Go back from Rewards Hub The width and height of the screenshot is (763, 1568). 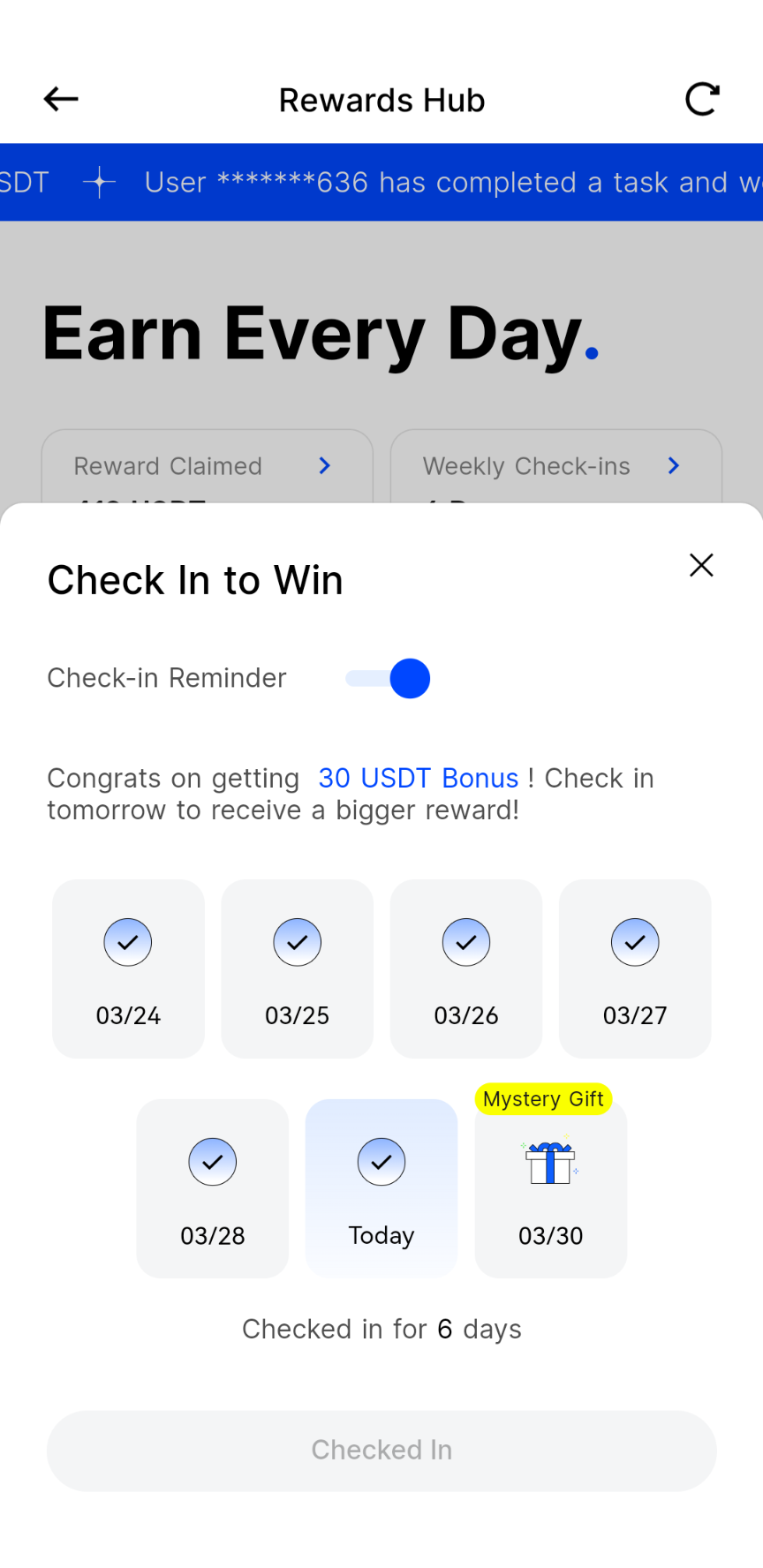[x=61, y=100]
